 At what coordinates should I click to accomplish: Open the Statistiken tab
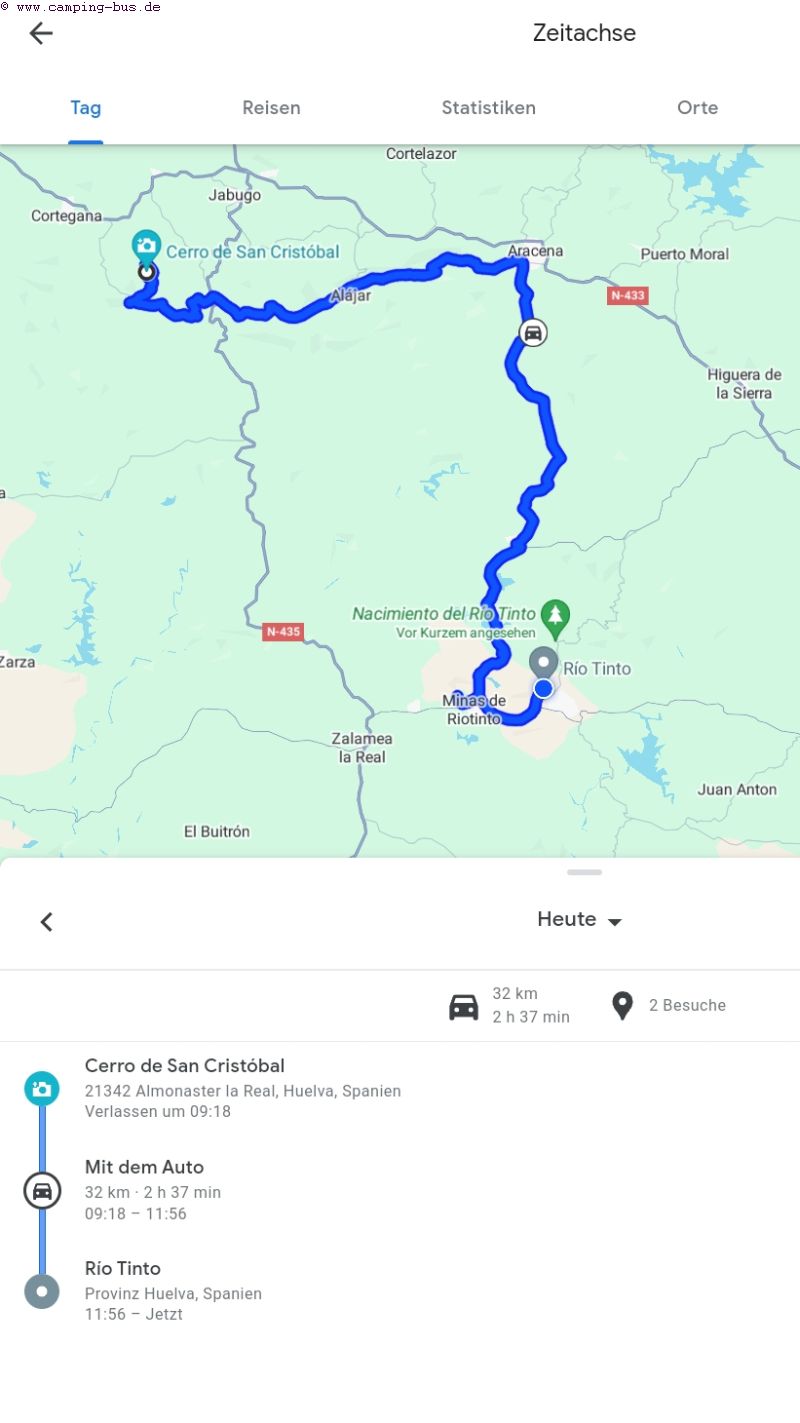(488, 108)
